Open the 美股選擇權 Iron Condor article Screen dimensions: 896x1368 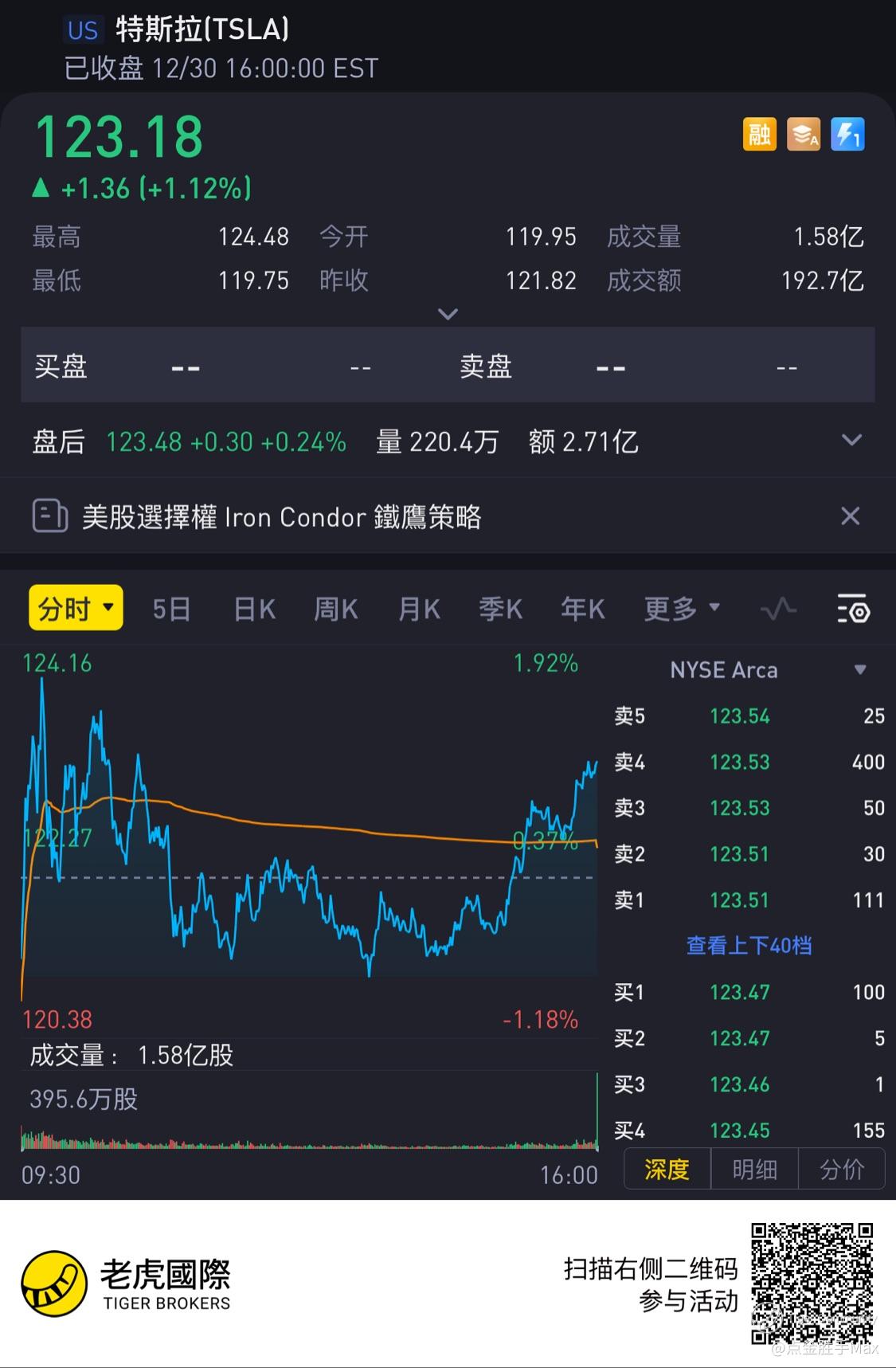tap(281, 517)
